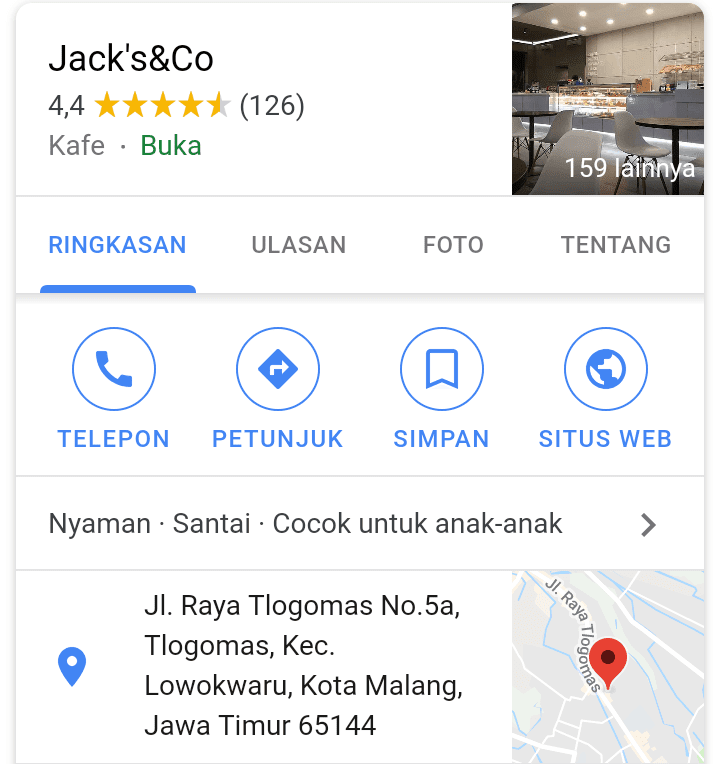View the 126 reviews rating
This screenshot has width=720, height=764.
point(175,105)
